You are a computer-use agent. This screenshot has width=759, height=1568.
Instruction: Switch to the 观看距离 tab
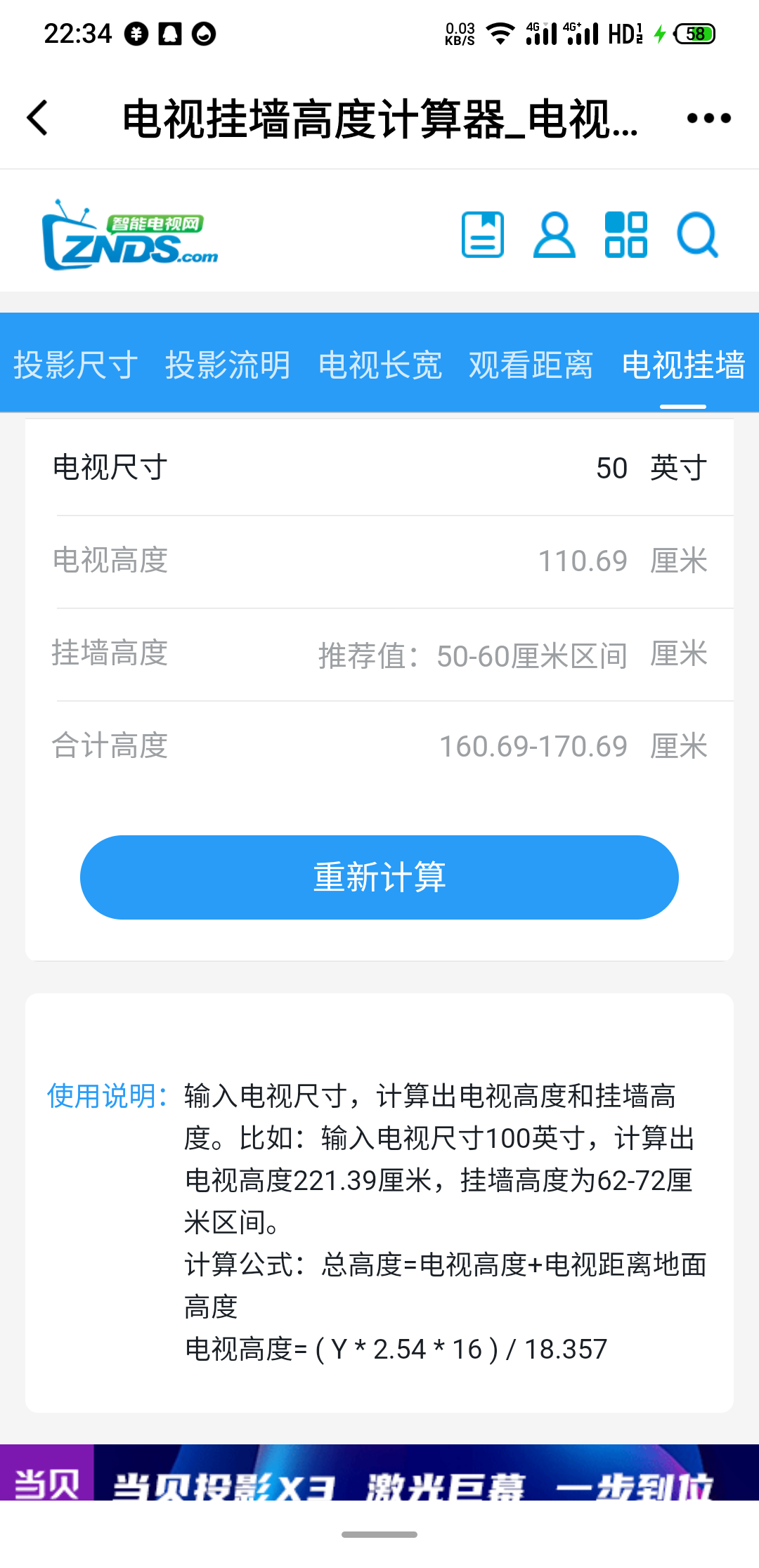tap(531, 365)
